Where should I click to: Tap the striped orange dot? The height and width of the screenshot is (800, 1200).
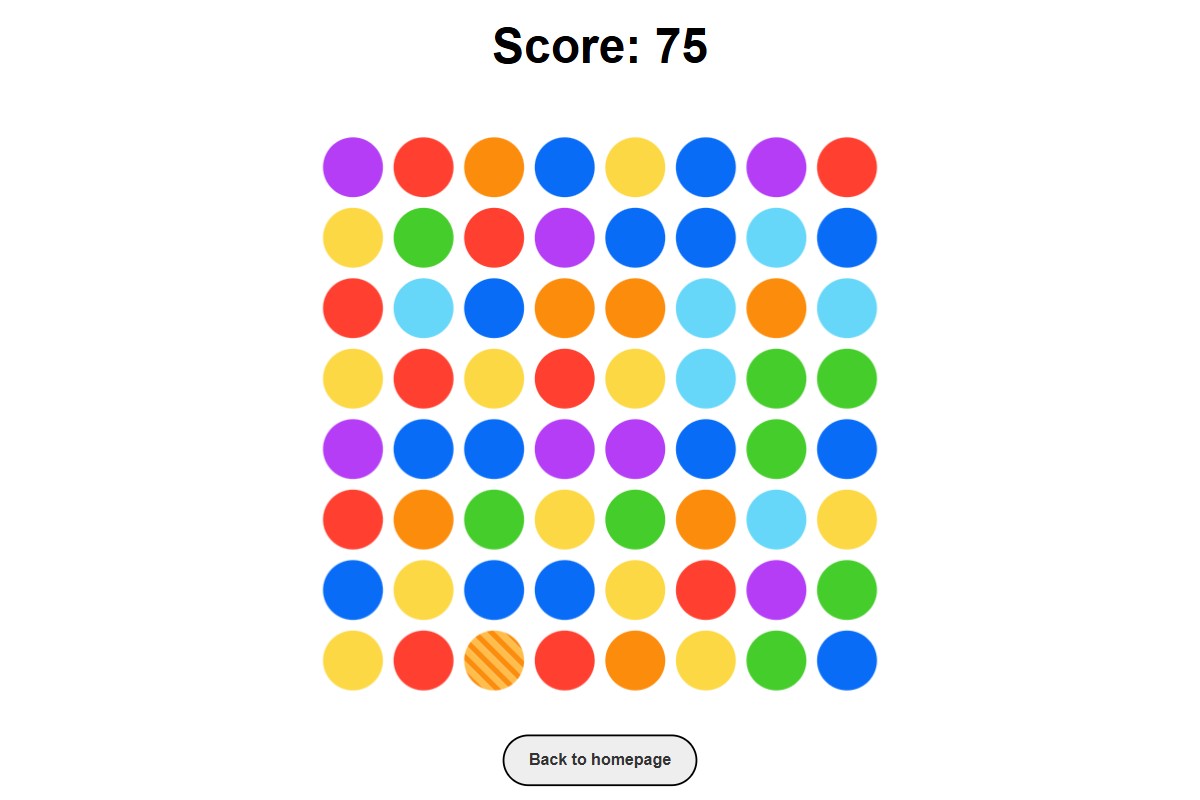tap(494, 661)
